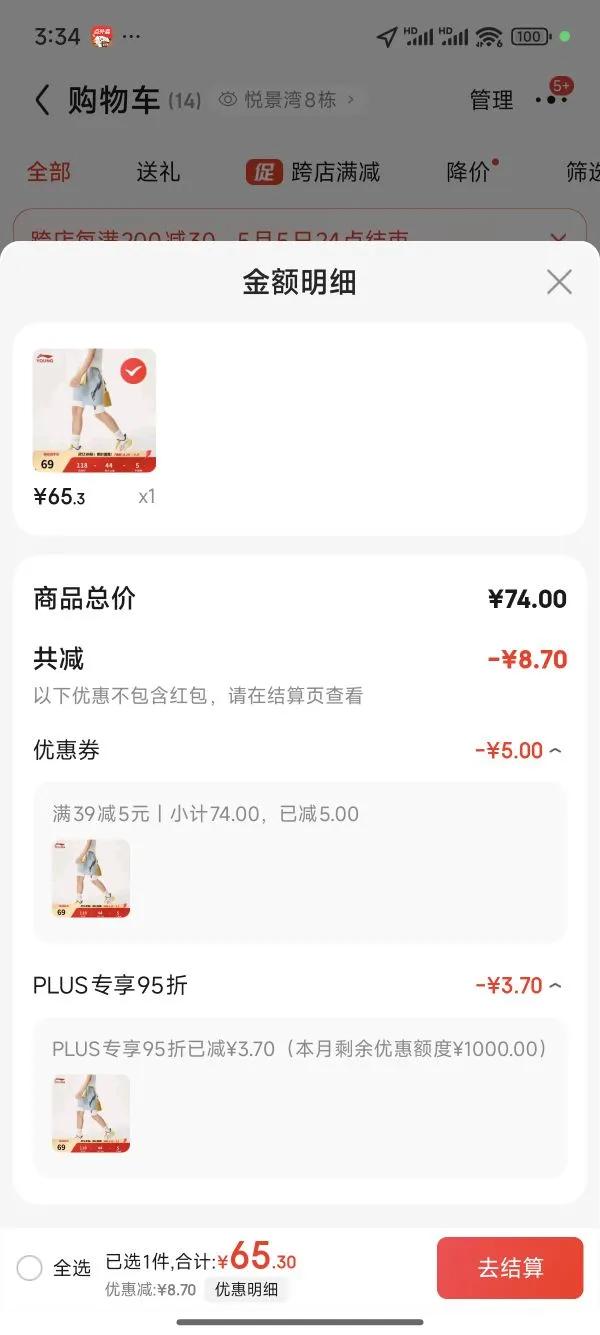Switch to the 降价 tab
Image resolution: width=600 pixels, height=1335 pixels.
pos(469,172)
